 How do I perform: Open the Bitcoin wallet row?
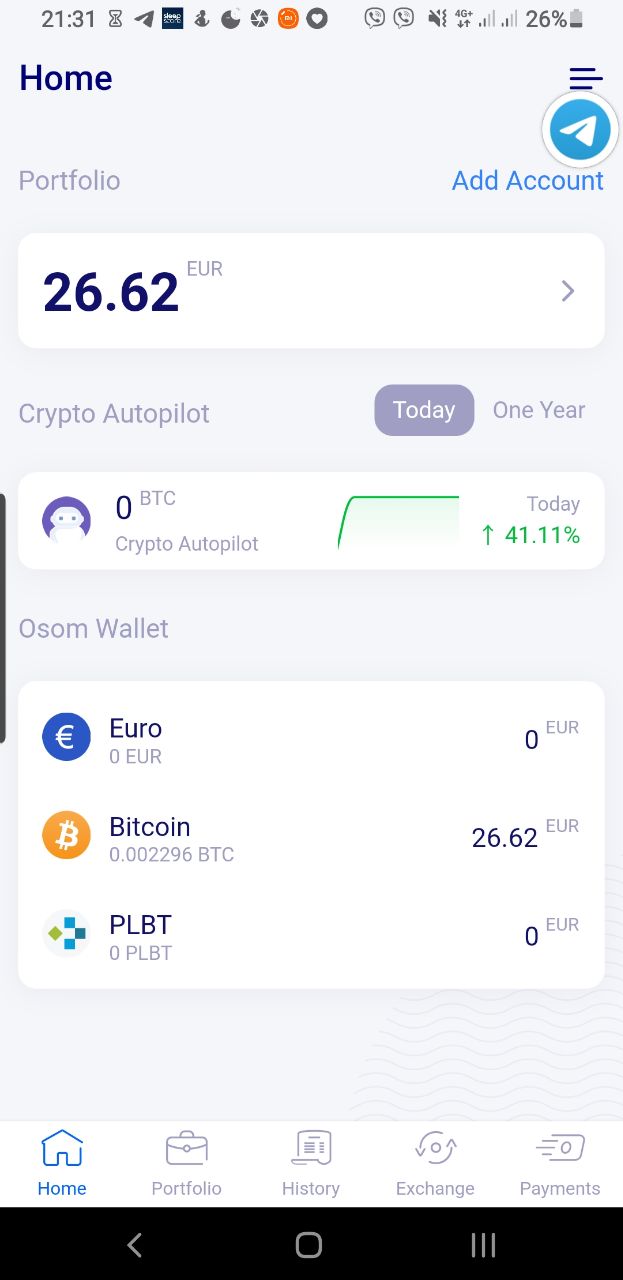coord(311,837)
